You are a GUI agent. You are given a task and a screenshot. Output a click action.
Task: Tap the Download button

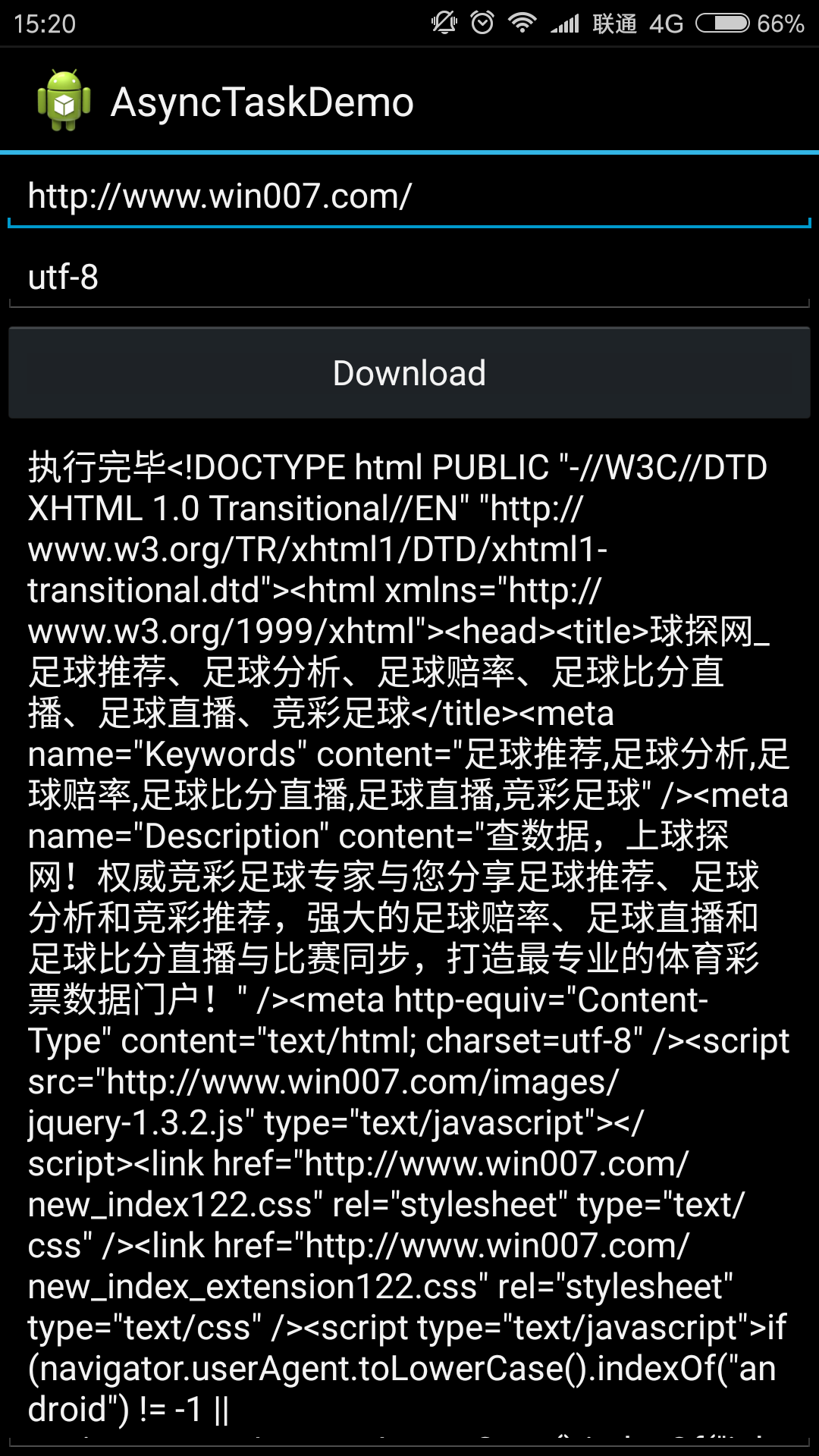pyautogui.click(x=409, y=373)
